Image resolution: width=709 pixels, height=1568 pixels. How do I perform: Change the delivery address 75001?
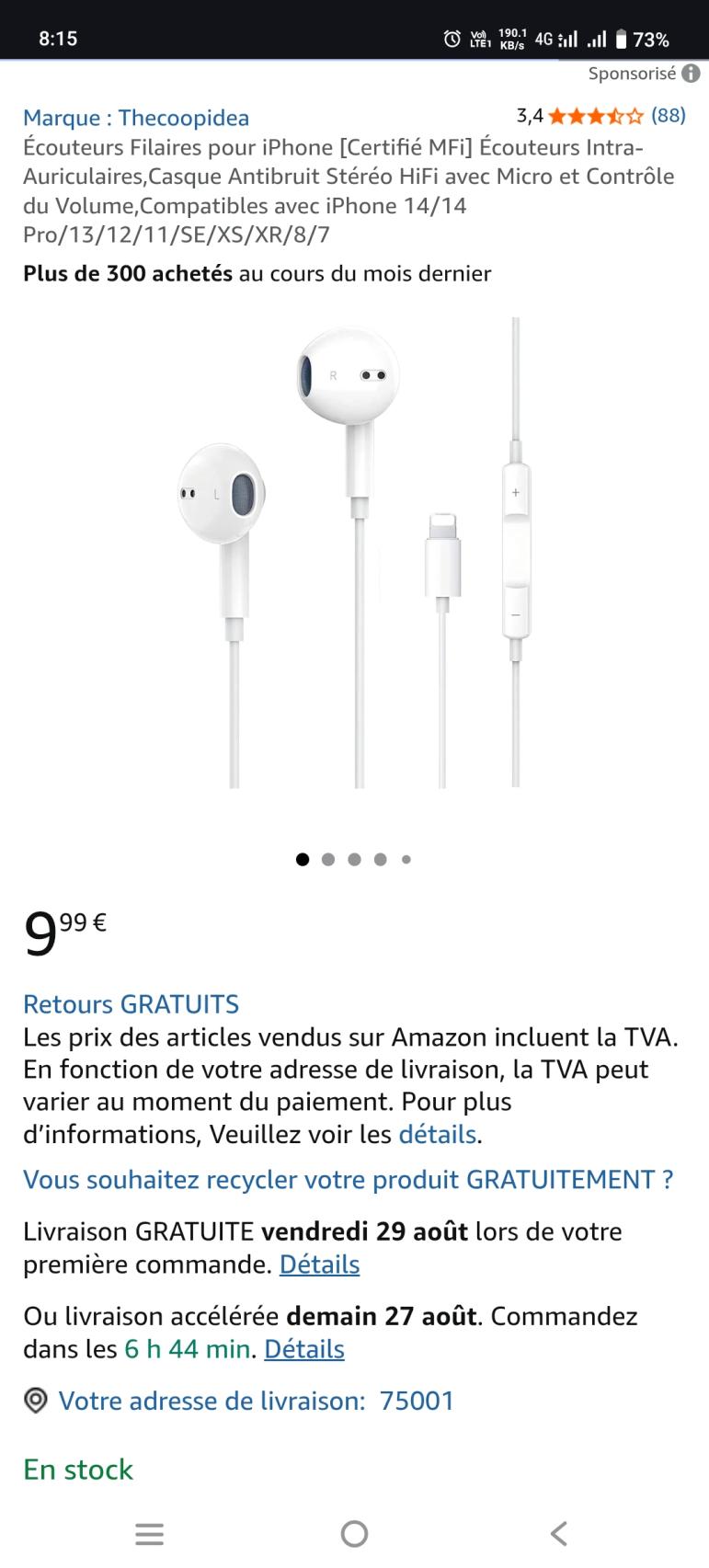point(256,1402)
